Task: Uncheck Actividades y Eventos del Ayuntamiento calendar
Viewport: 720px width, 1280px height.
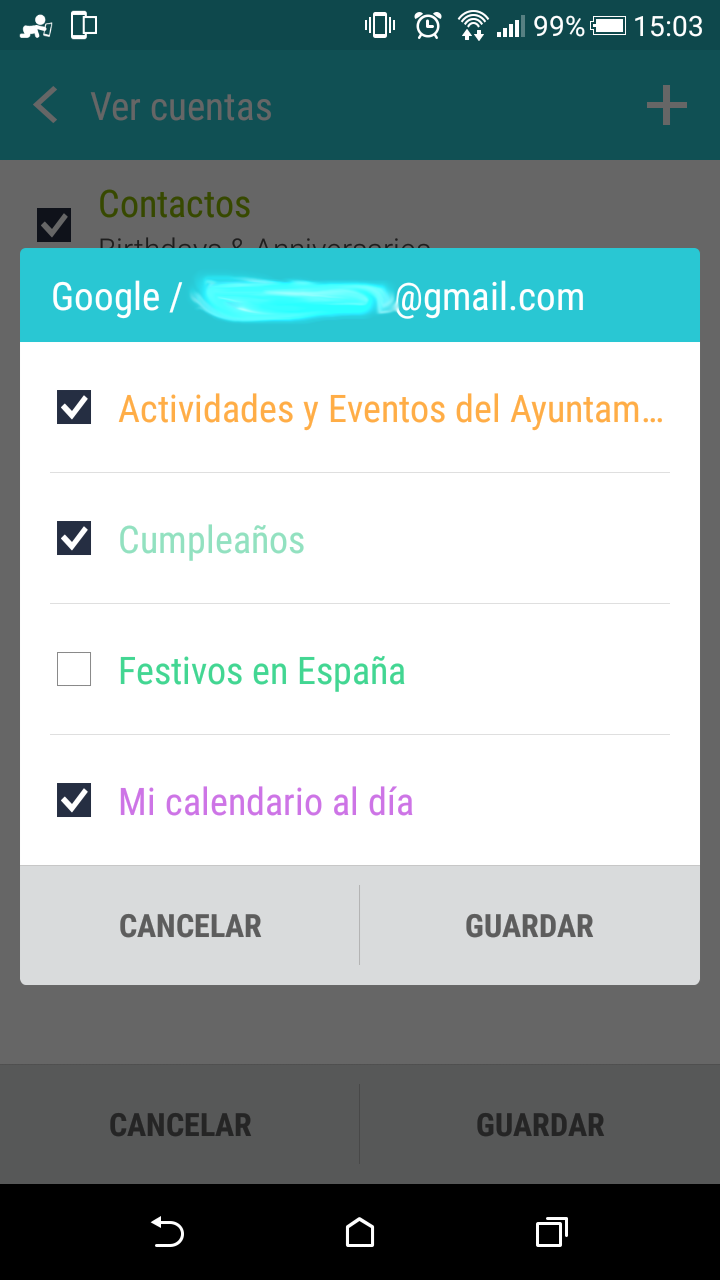Action: click(74, 408)
